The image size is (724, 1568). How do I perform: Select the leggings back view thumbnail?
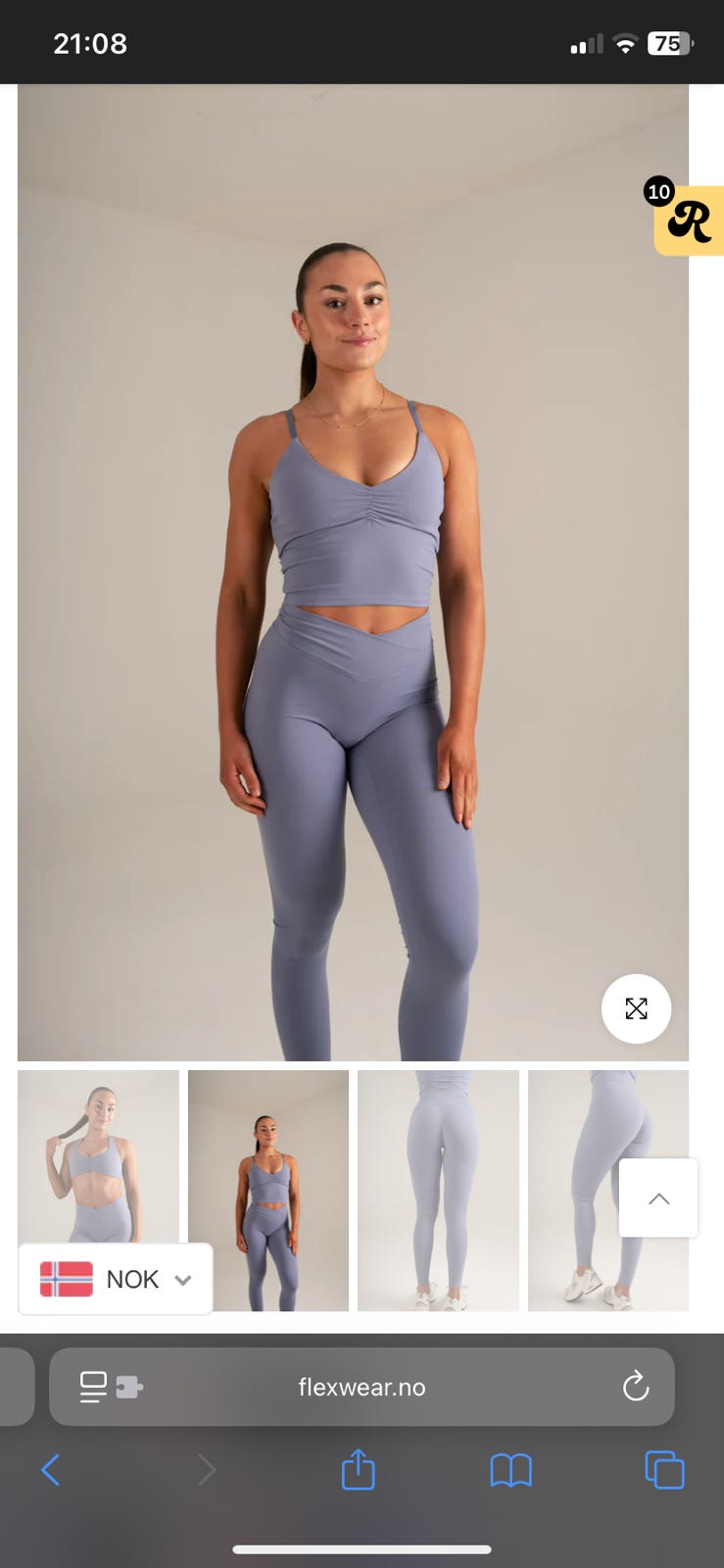pos(438,1190)
